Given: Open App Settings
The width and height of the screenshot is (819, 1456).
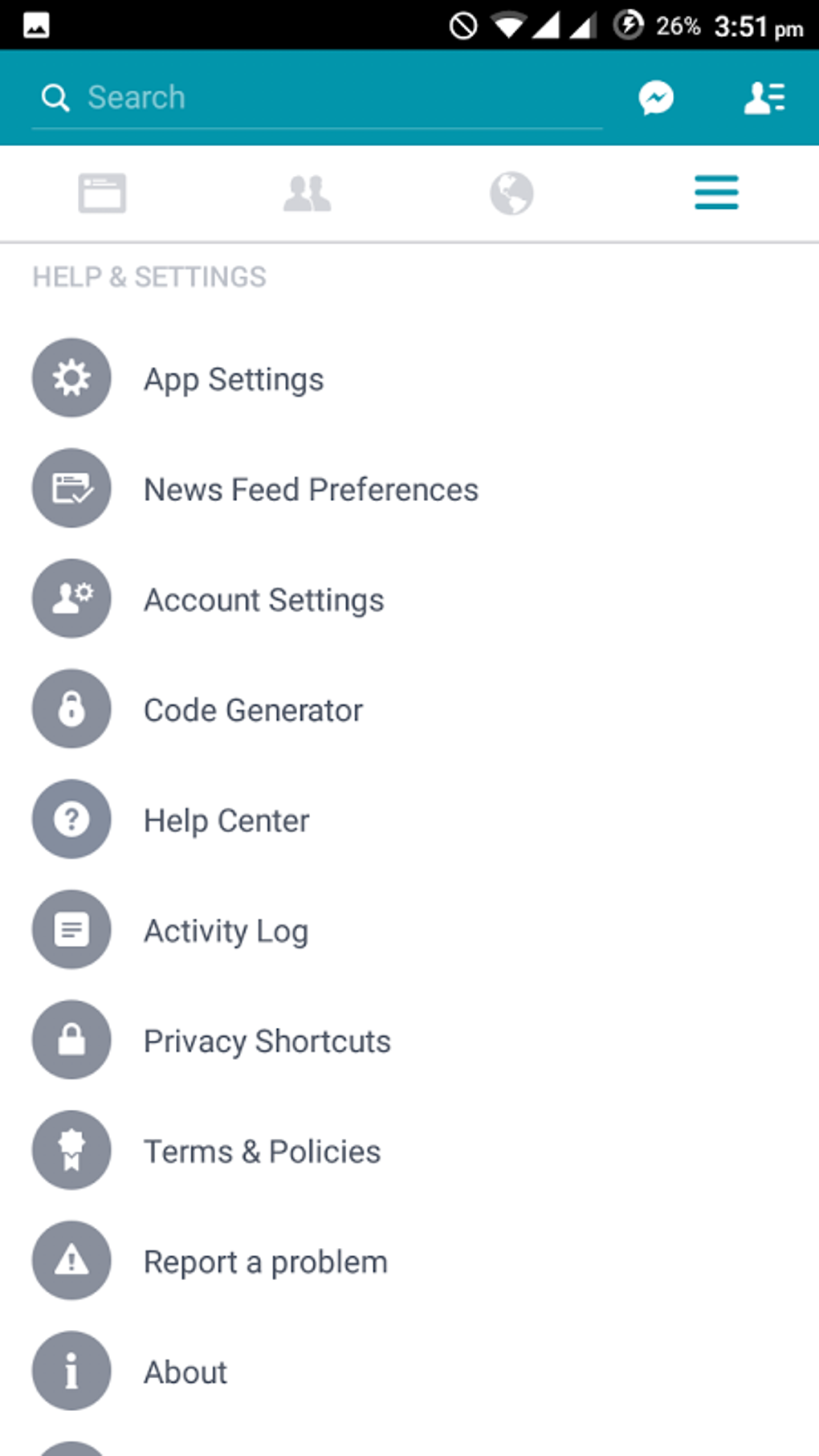Looking at the screenshot, I should [x=234, y=379].
